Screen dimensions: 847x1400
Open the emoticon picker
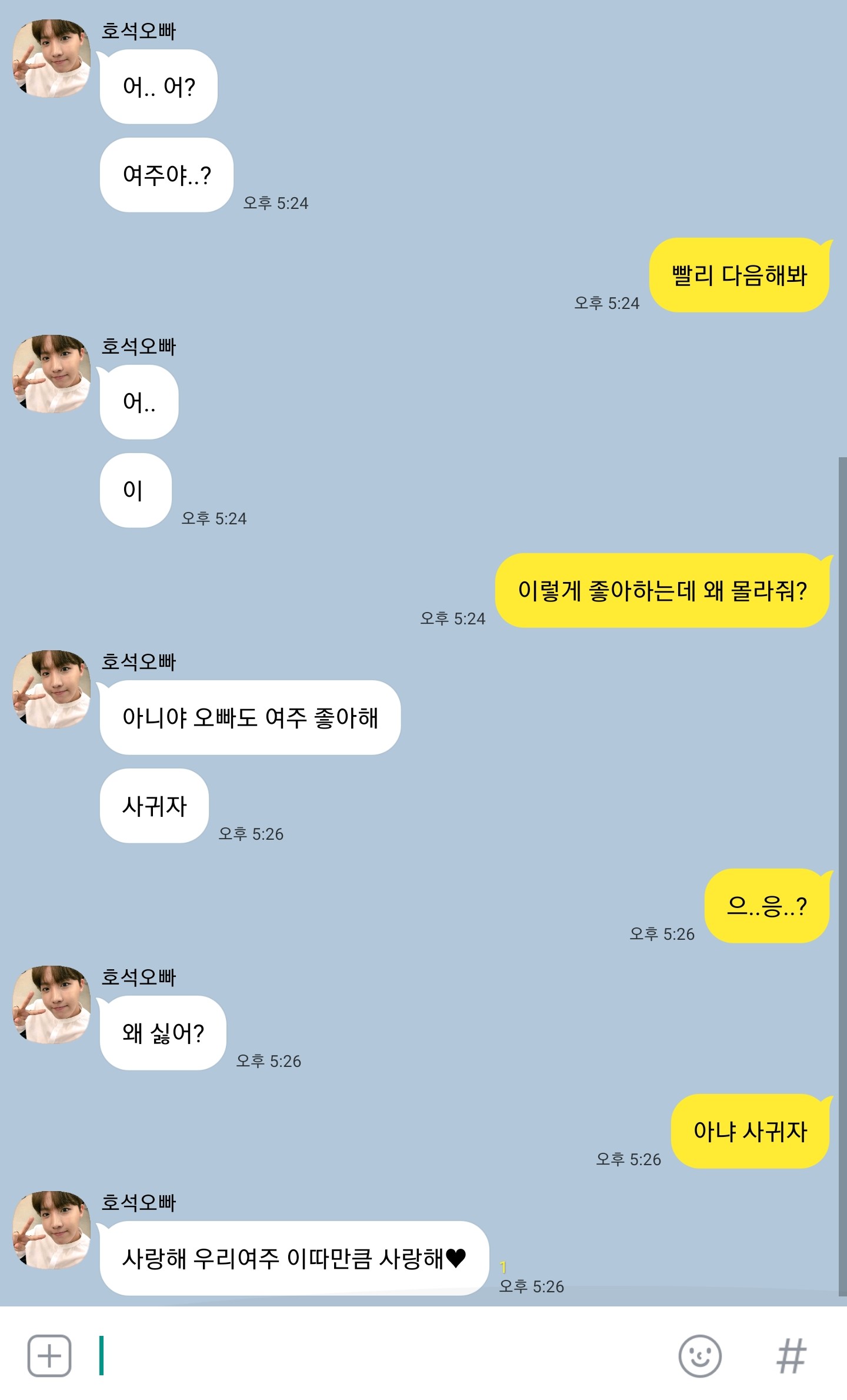click(x=699, y=1356)
